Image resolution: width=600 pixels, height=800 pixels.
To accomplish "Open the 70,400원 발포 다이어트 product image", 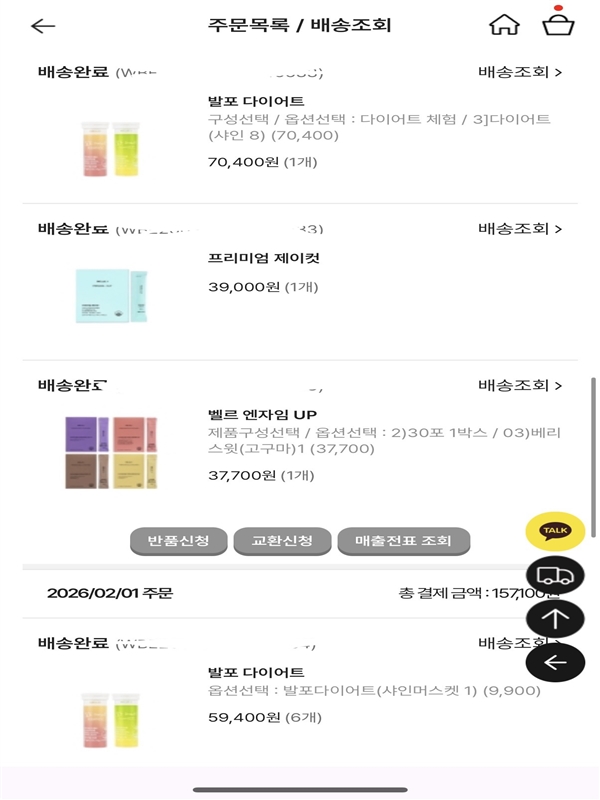I will coord(111,148).
